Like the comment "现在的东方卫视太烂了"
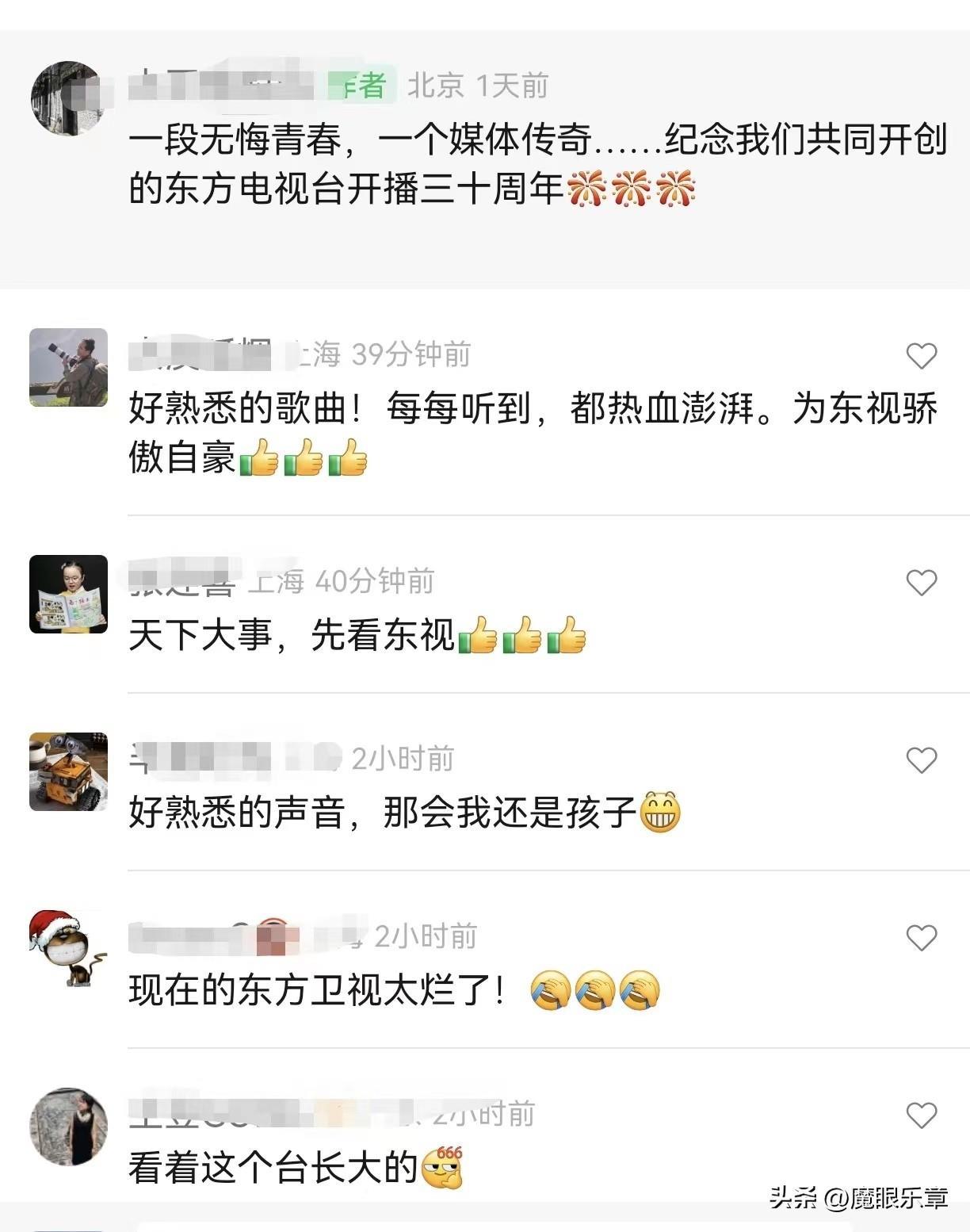This screenshot has height=1232, width=970. 921,938
